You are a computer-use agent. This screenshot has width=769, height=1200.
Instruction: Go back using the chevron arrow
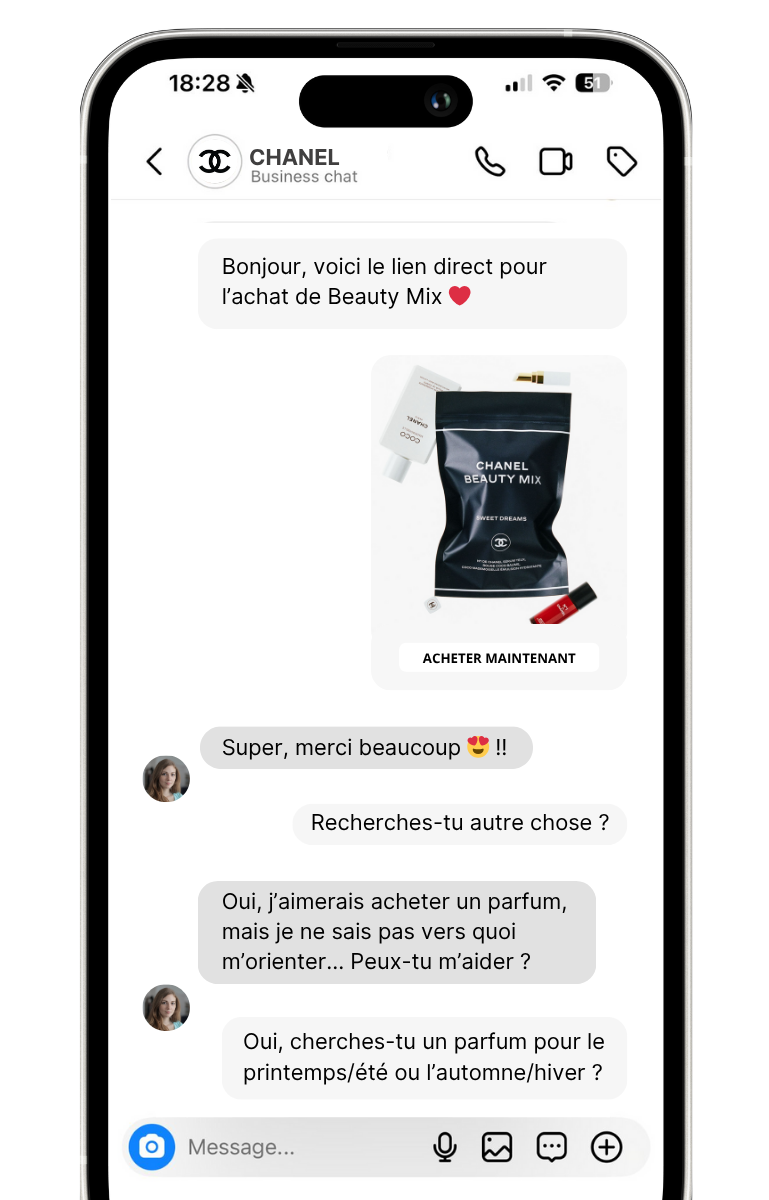pos(155,161)
